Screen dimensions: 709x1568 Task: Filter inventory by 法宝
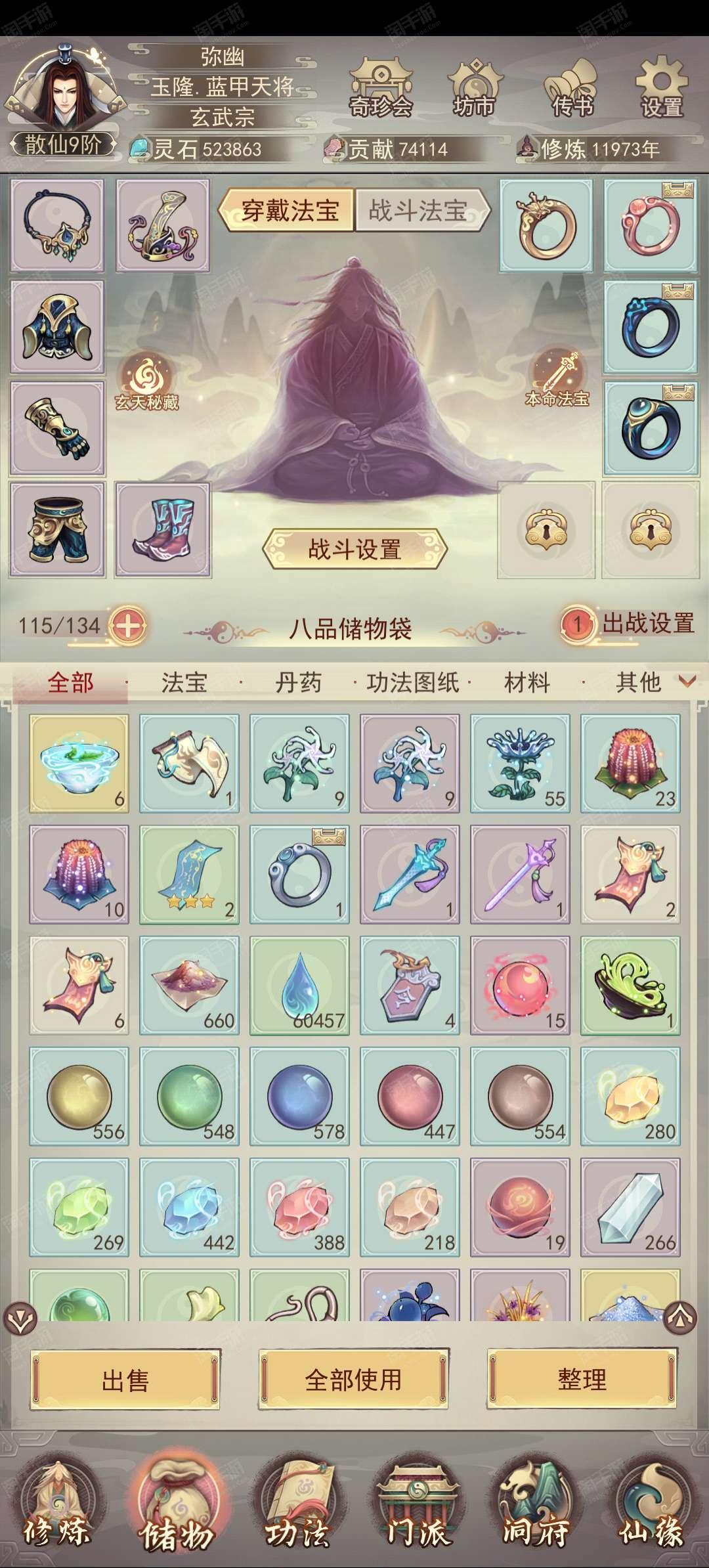click(184, 682)
